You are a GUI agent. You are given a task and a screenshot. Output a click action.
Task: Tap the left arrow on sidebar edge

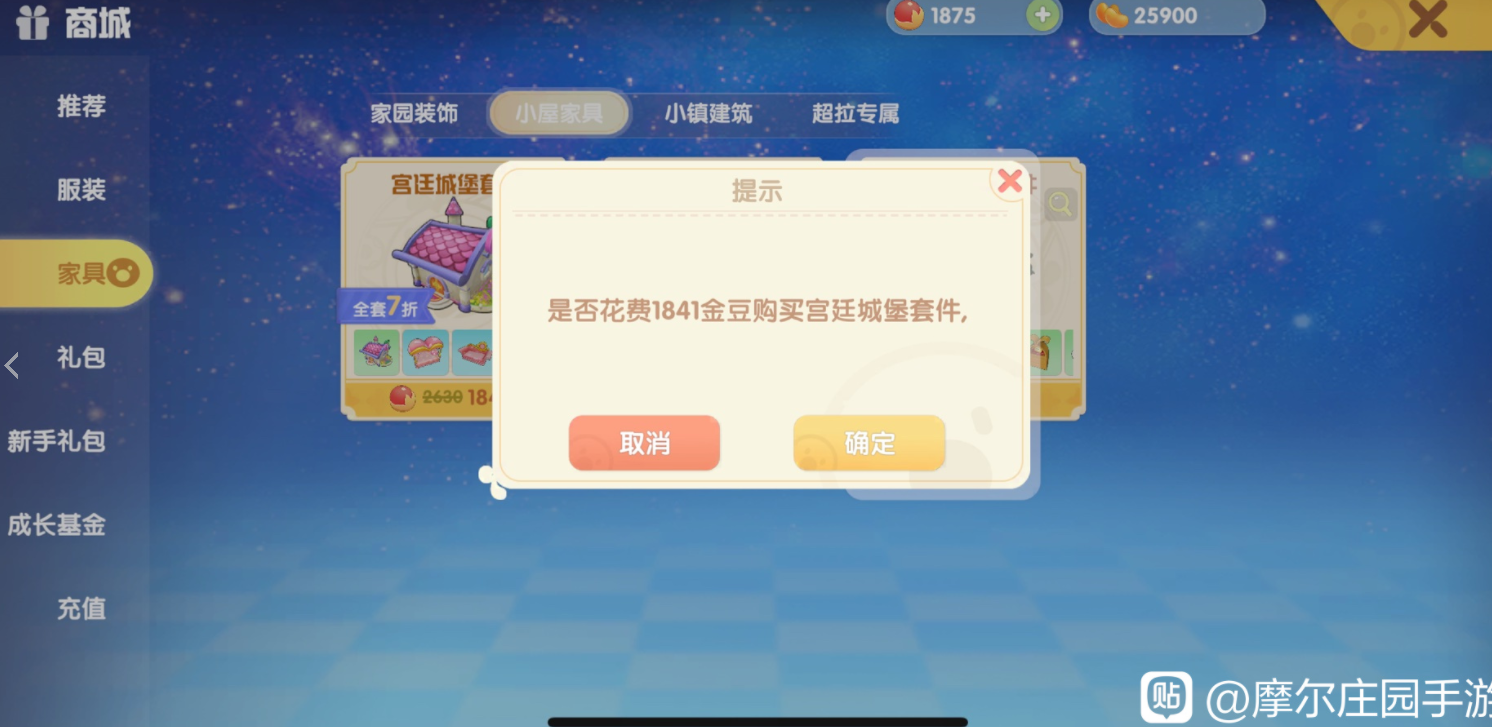point(12,365)
